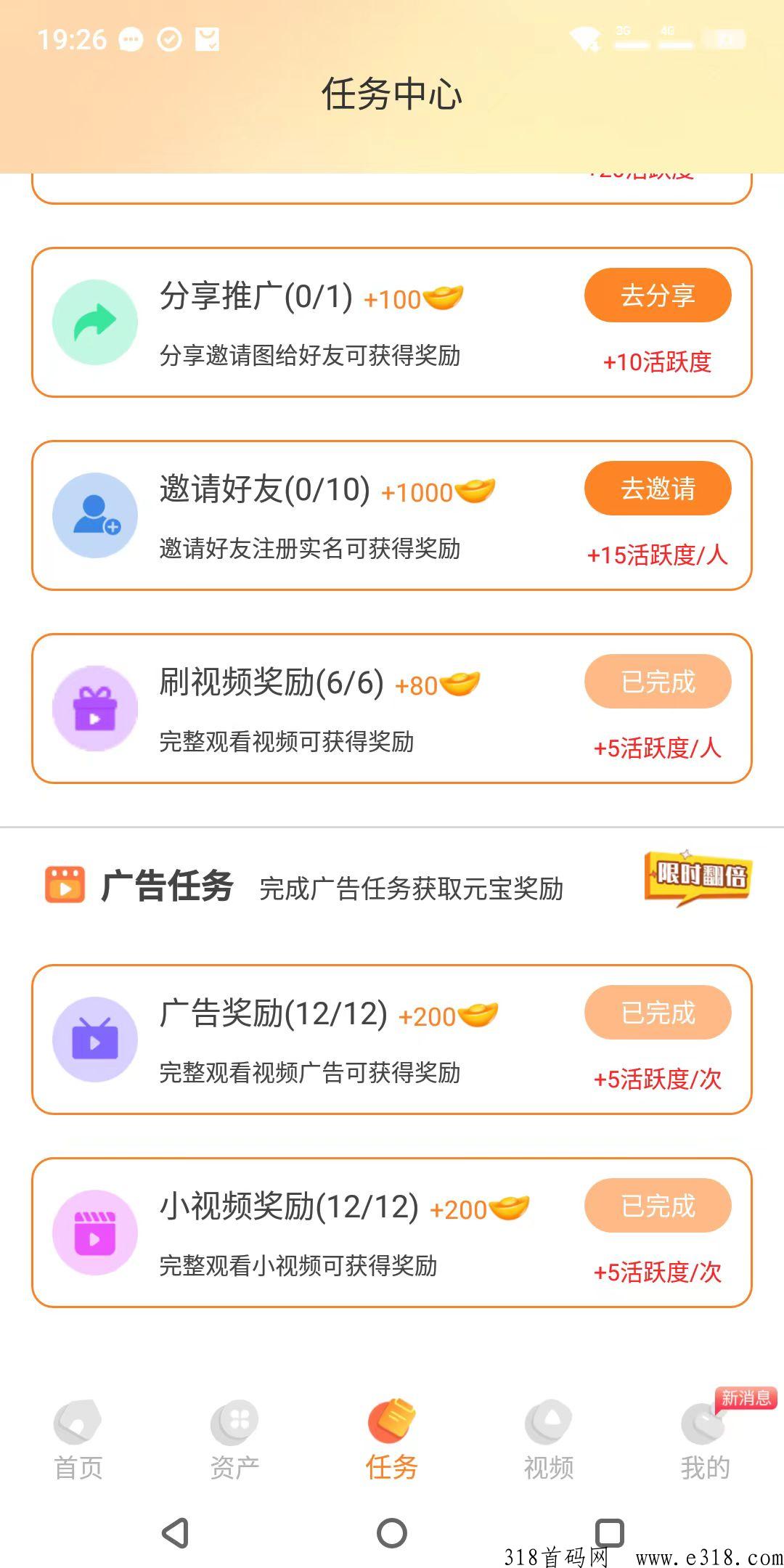Tap 已完成 on the 小视频奖励 card

click(x=658, y=1206)
